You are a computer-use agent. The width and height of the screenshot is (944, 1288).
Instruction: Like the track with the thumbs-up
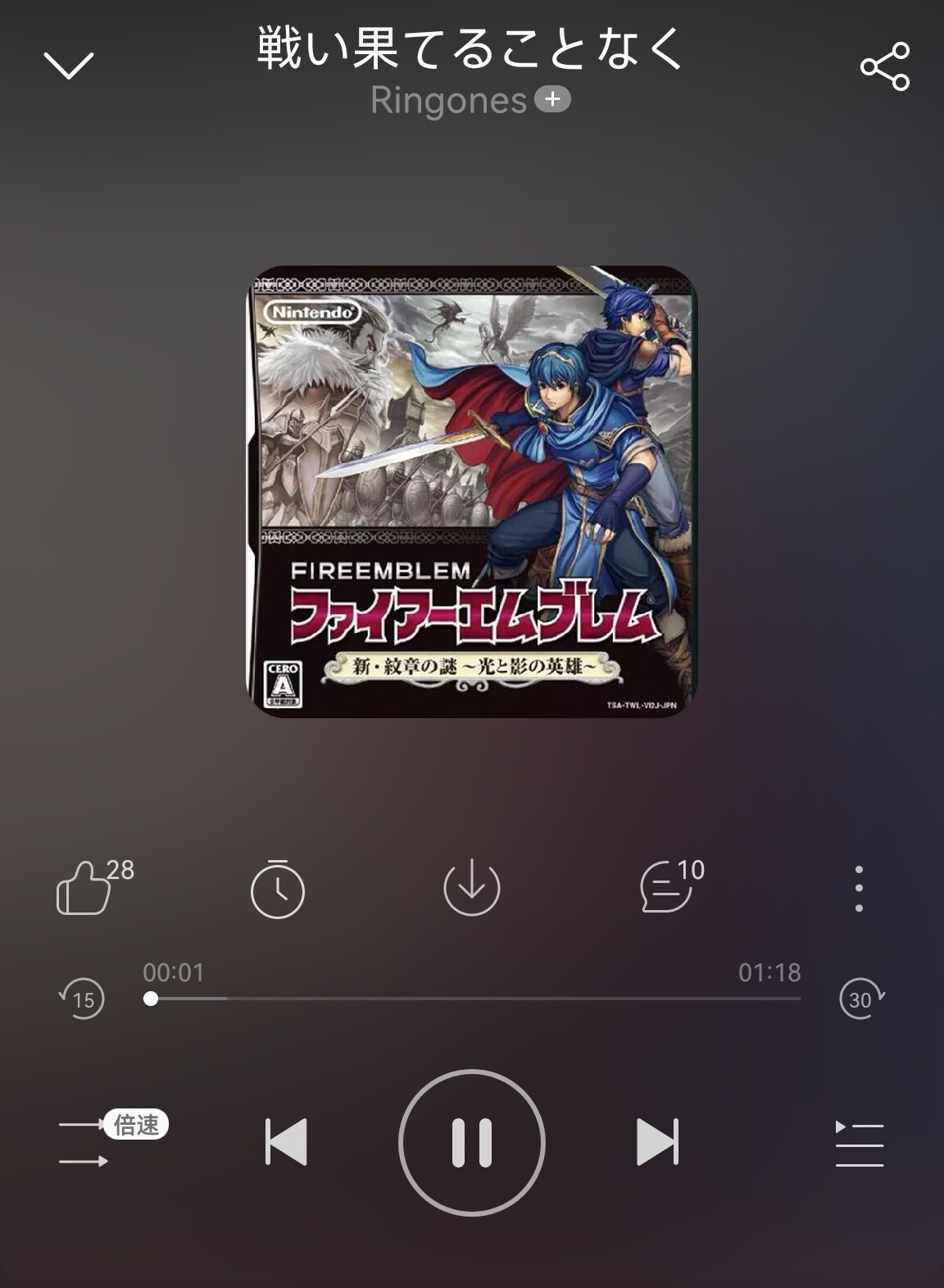point(84,888)
